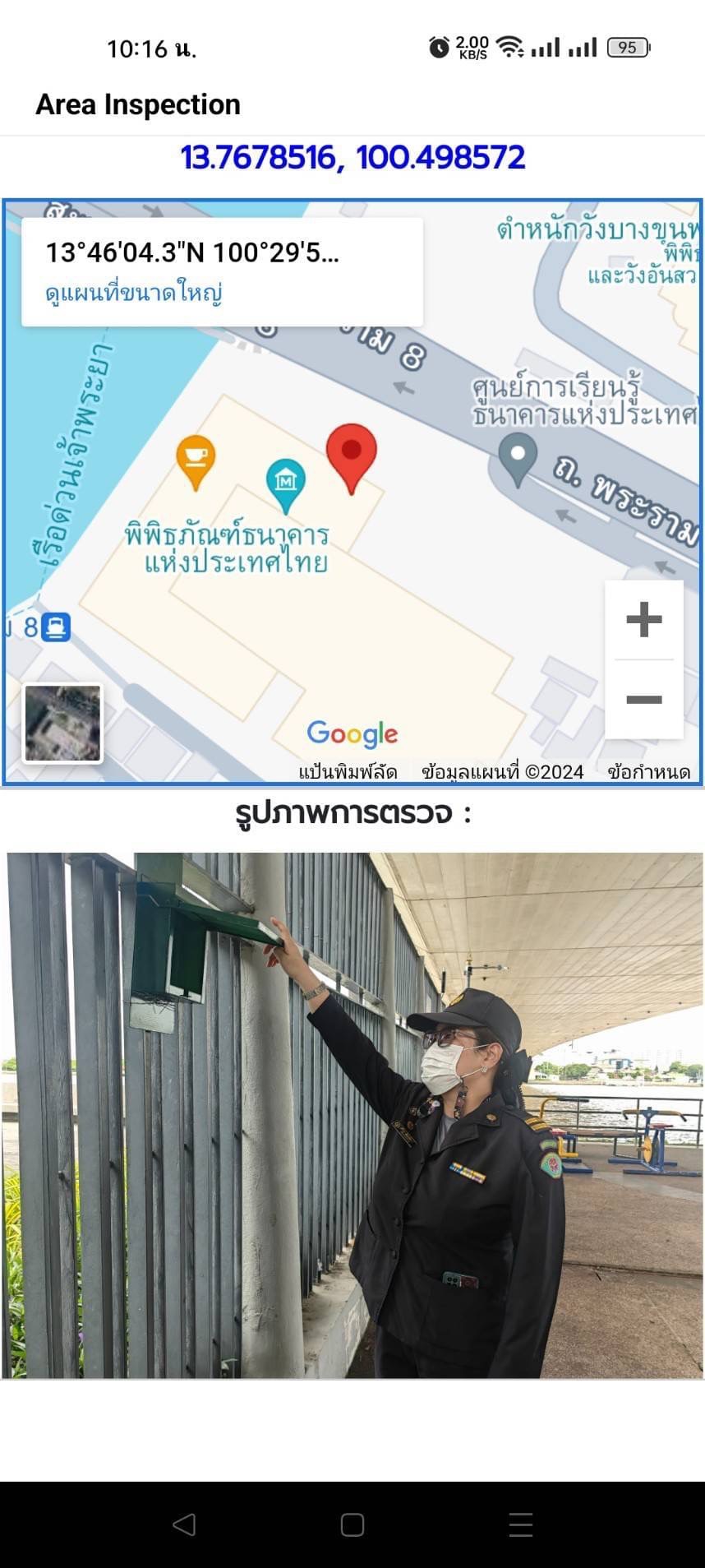The width and height of the screenshot is (705, 1568).
Task: Tap the orange cafe marker
Action: point(196,457)
